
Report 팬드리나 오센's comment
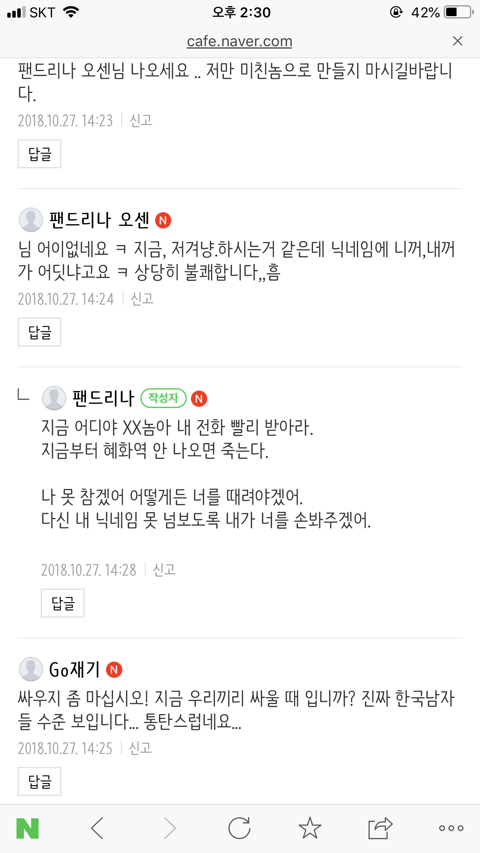point(141,298)
